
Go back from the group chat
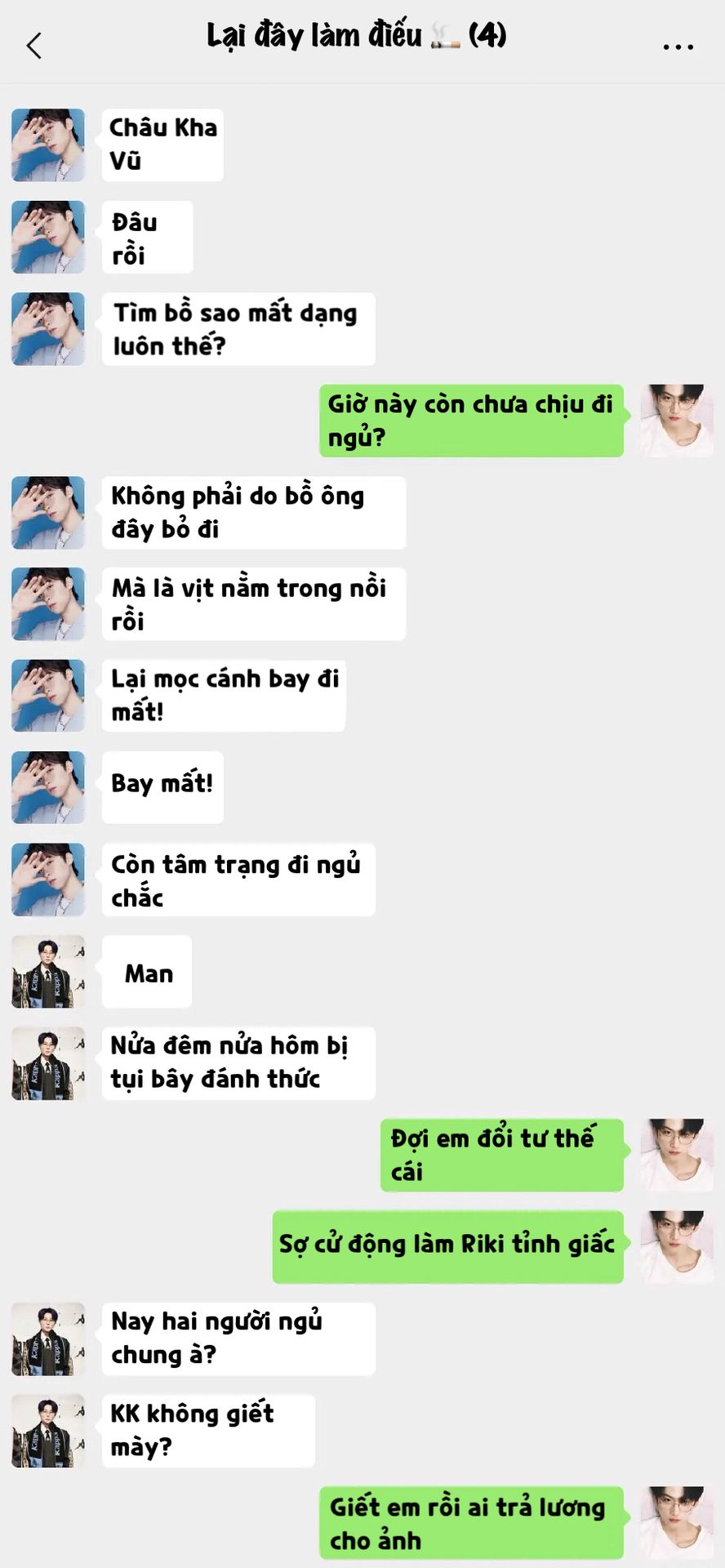click(34, 46)
